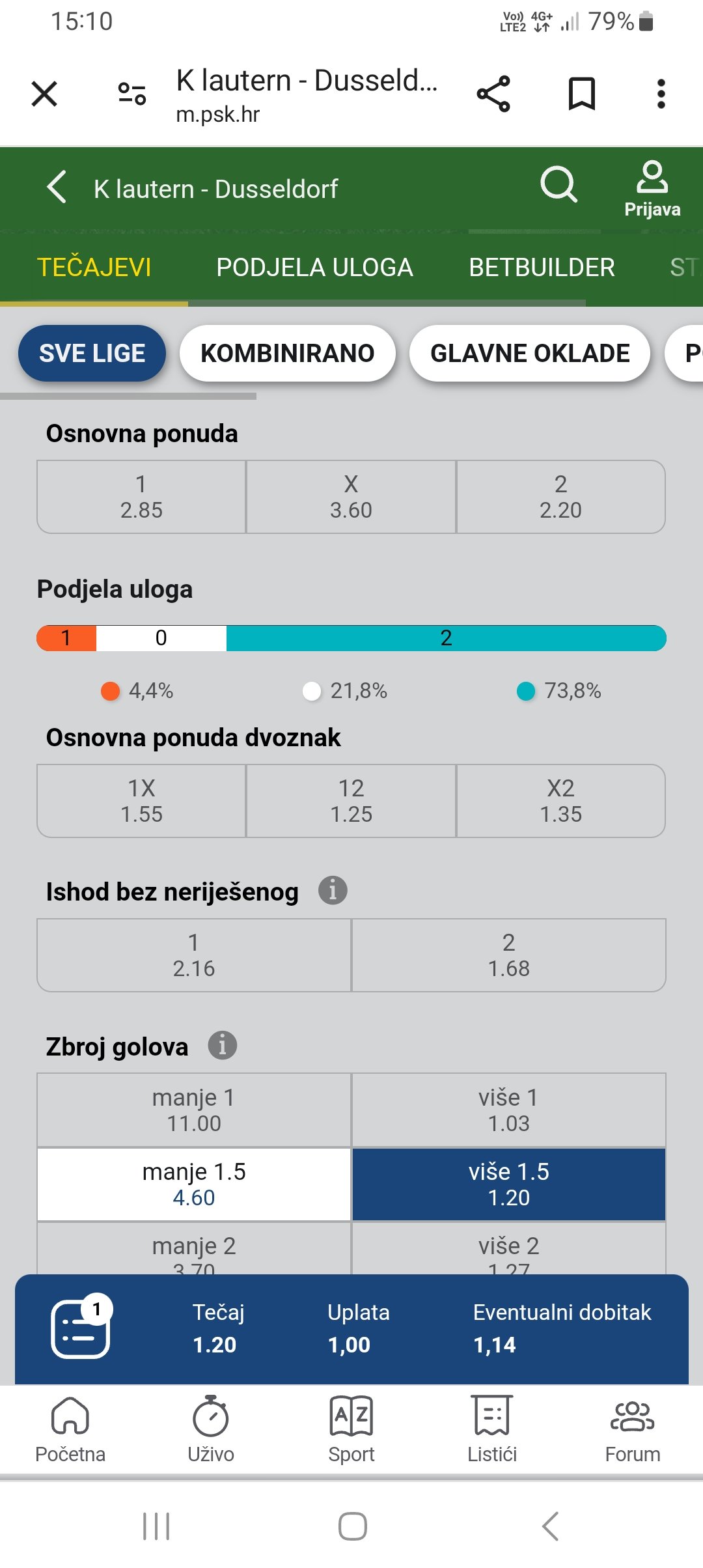
Task: Open the search magnifier
Action: (x=558, y=184)
